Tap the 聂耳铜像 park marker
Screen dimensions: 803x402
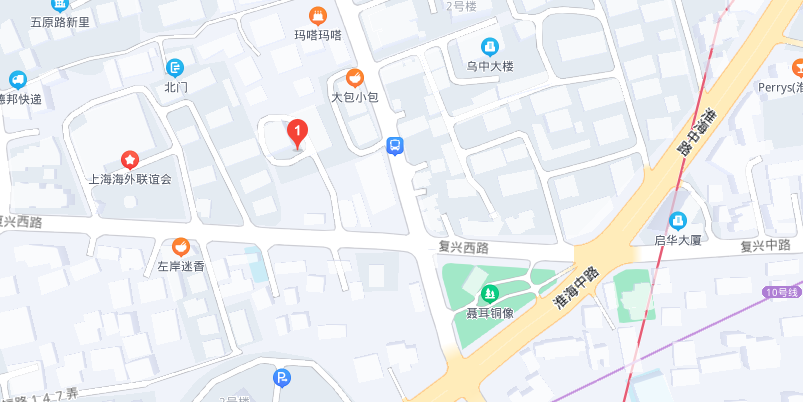(490, 293)
